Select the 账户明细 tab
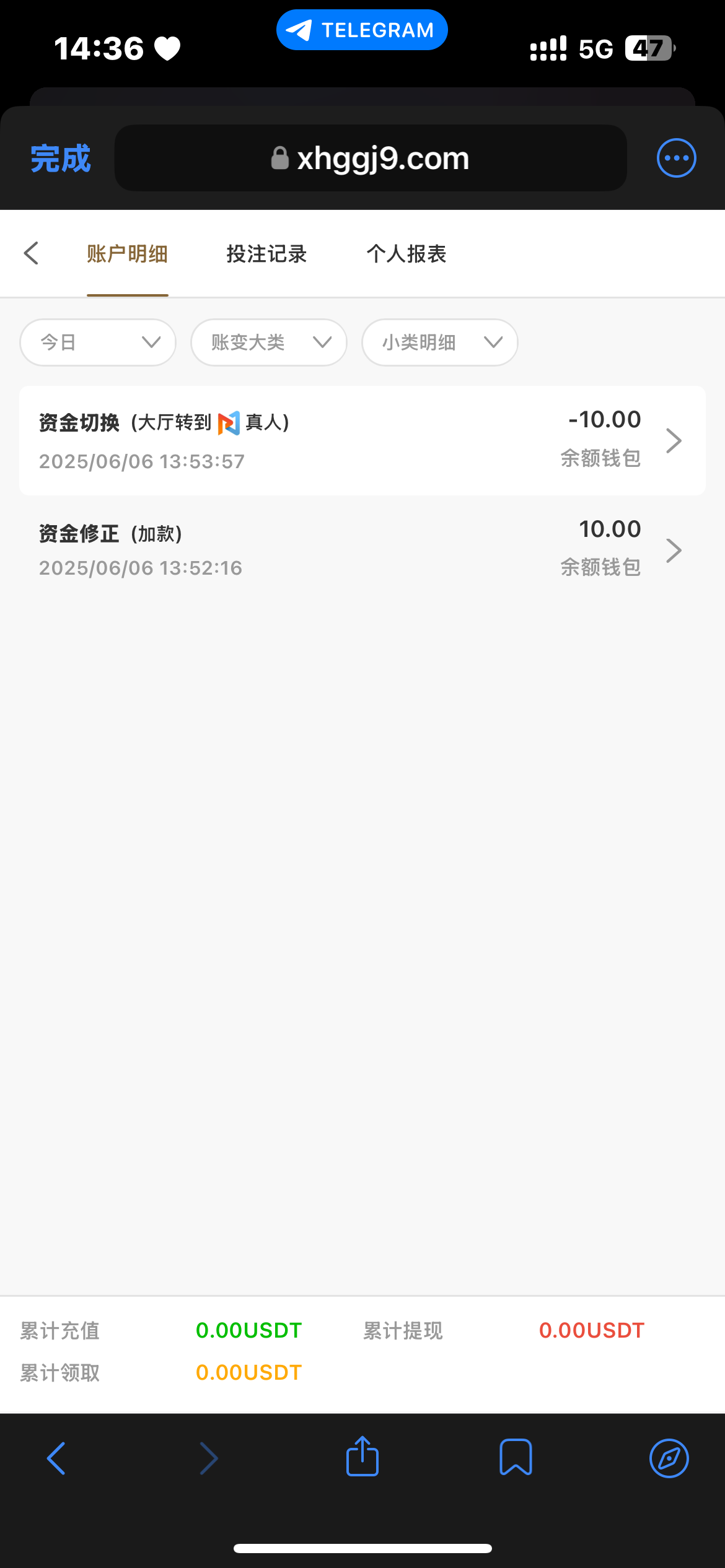The height and width of the screenshot is (1568, 725). point(127,254)
